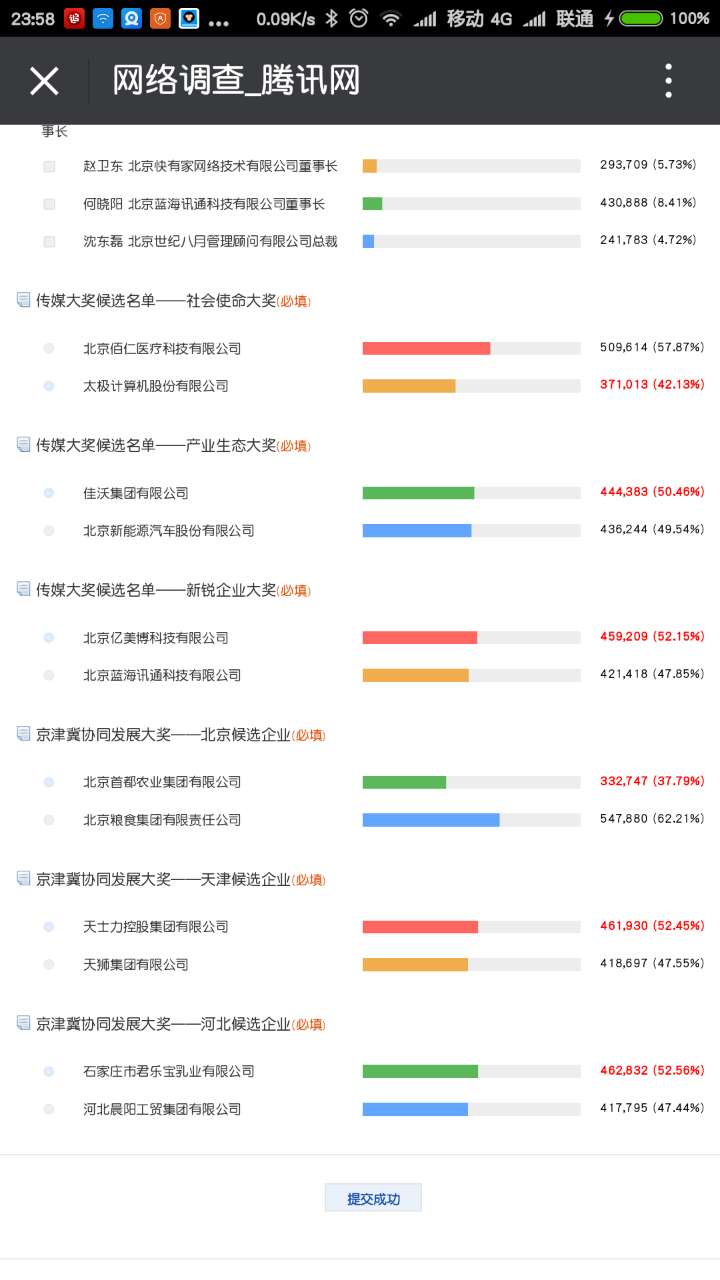Tick the checkbox for 沈东磊
The height and width of the screenshot is (1280, 720).
pos(49,241)
